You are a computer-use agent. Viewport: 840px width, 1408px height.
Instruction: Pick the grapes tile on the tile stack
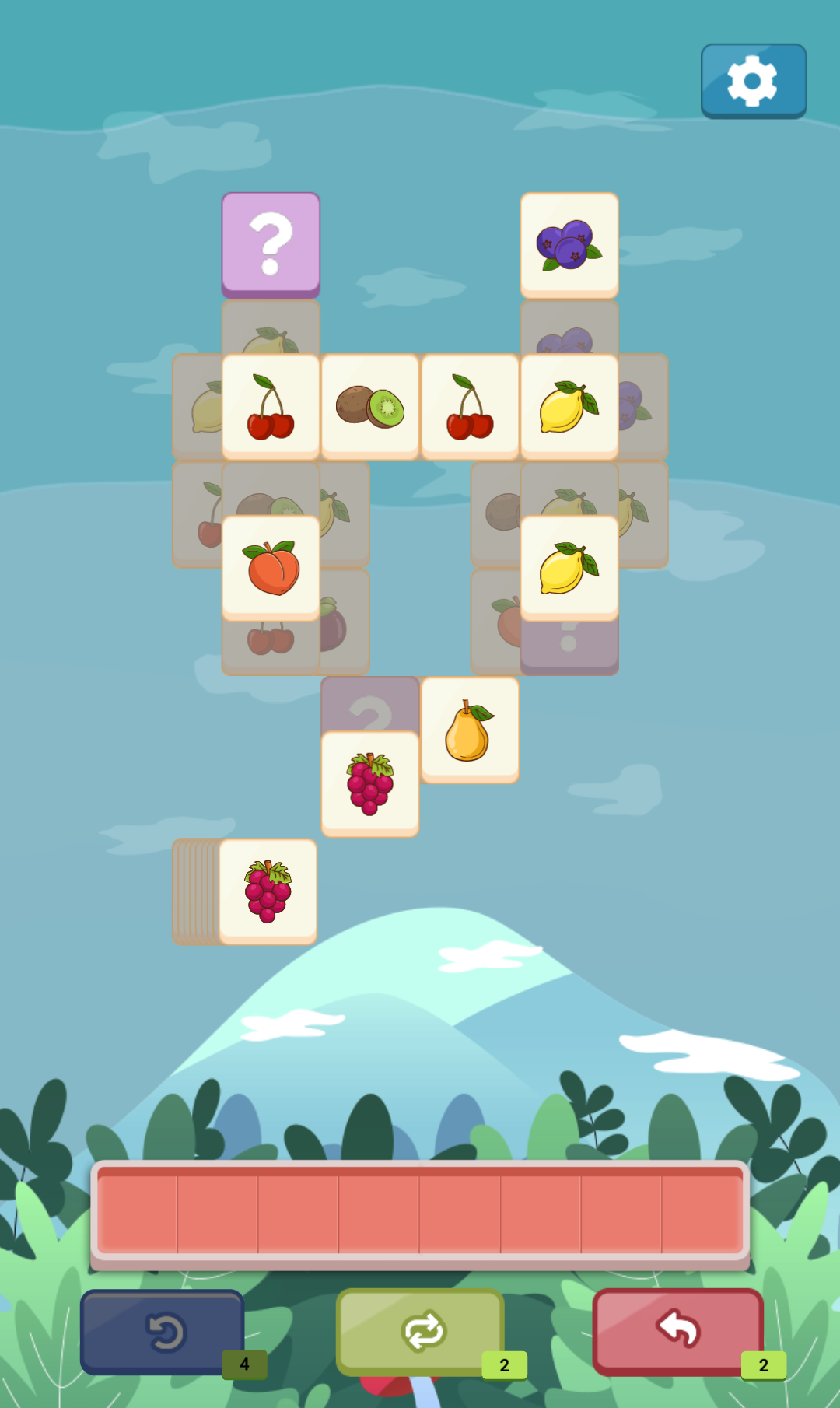coord(268,892)
